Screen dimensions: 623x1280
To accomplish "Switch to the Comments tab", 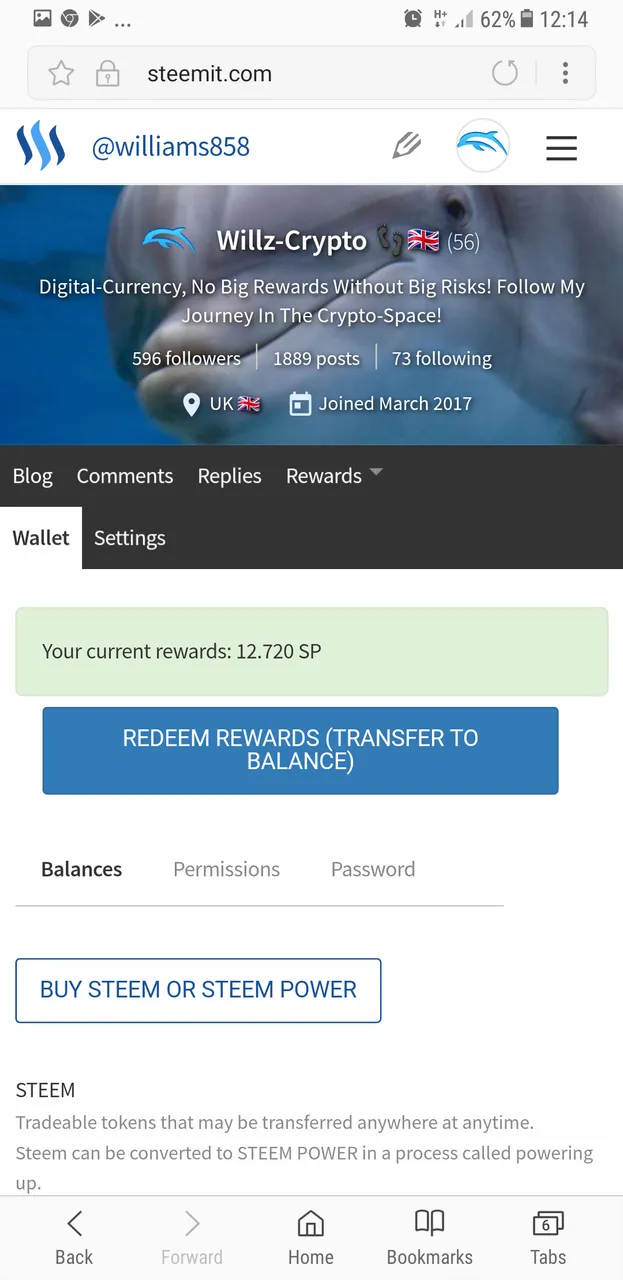I will [125, 476].
